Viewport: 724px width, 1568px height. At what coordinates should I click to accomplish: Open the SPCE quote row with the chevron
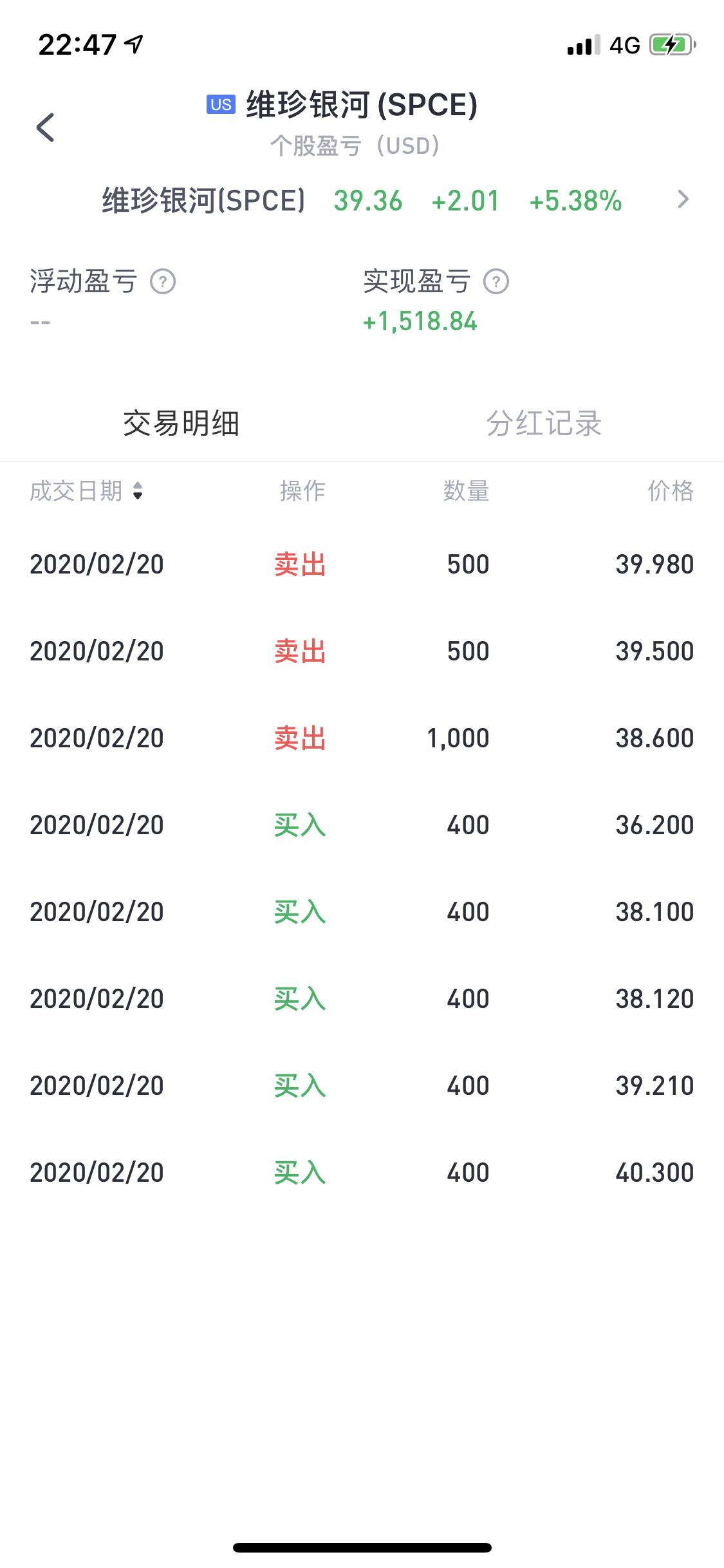pos(362,200)
